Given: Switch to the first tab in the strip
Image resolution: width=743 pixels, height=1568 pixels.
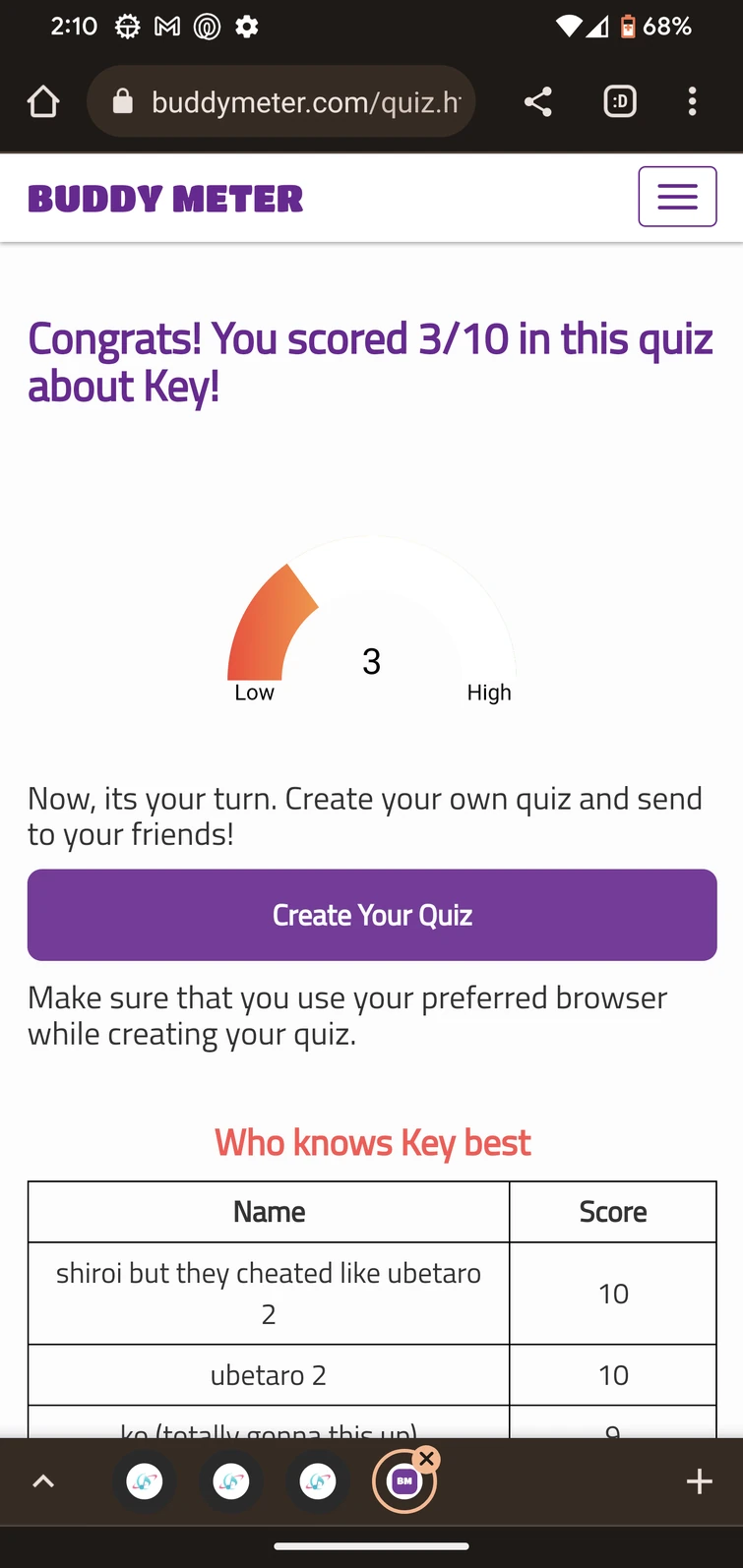Looking at the screenshot, I should coord(145,1481).
